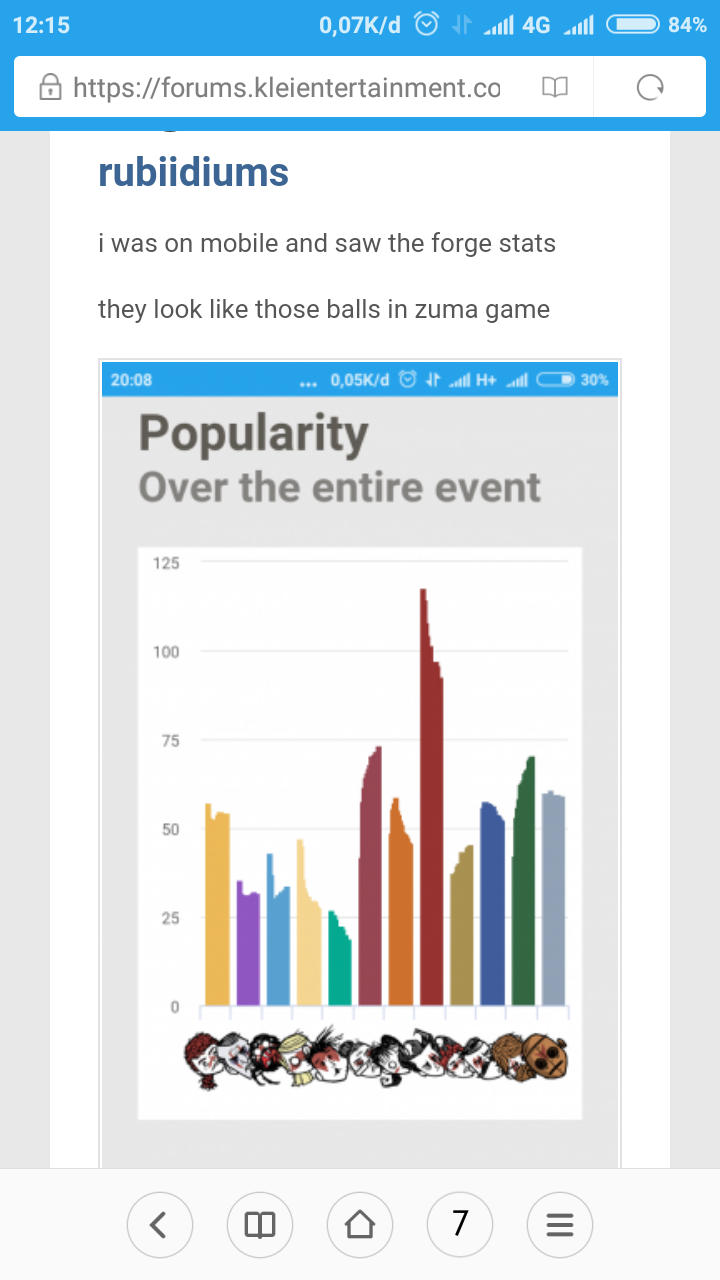Open the tab switcher showing 7 tabs

point(460,1224)
